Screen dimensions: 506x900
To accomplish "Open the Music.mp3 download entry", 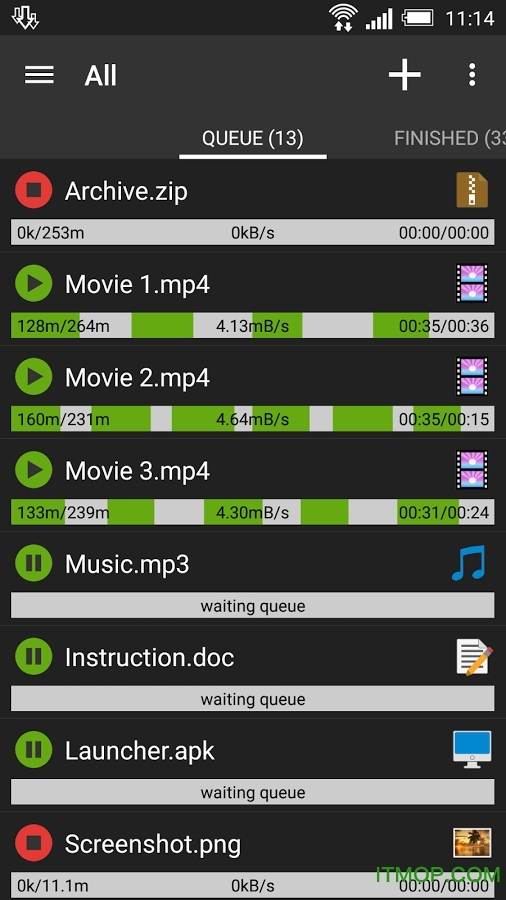I will coord(253,579).
